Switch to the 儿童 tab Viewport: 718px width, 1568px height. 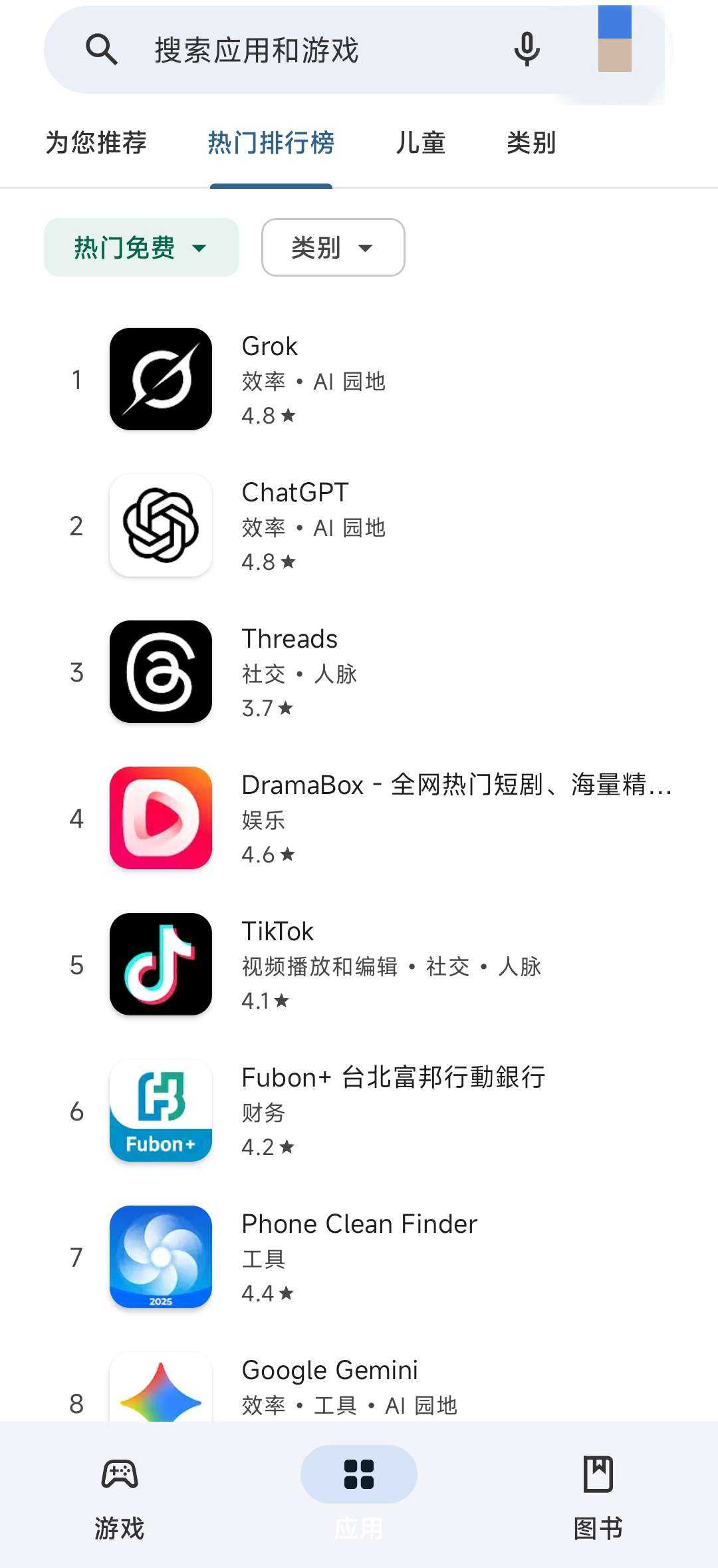point(420,142)
